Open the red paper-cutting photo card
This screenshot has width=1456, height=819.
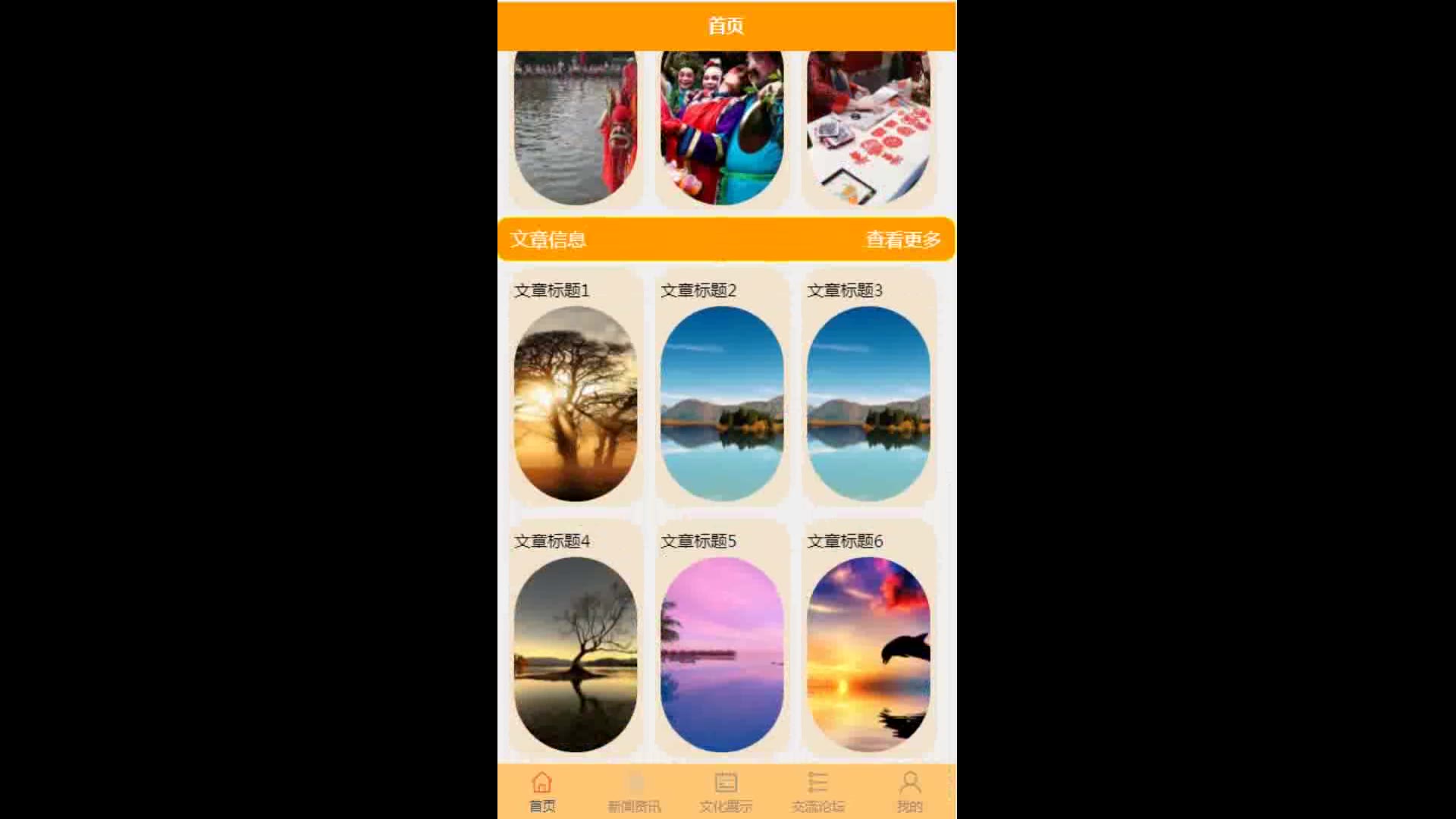click(868, 127)
